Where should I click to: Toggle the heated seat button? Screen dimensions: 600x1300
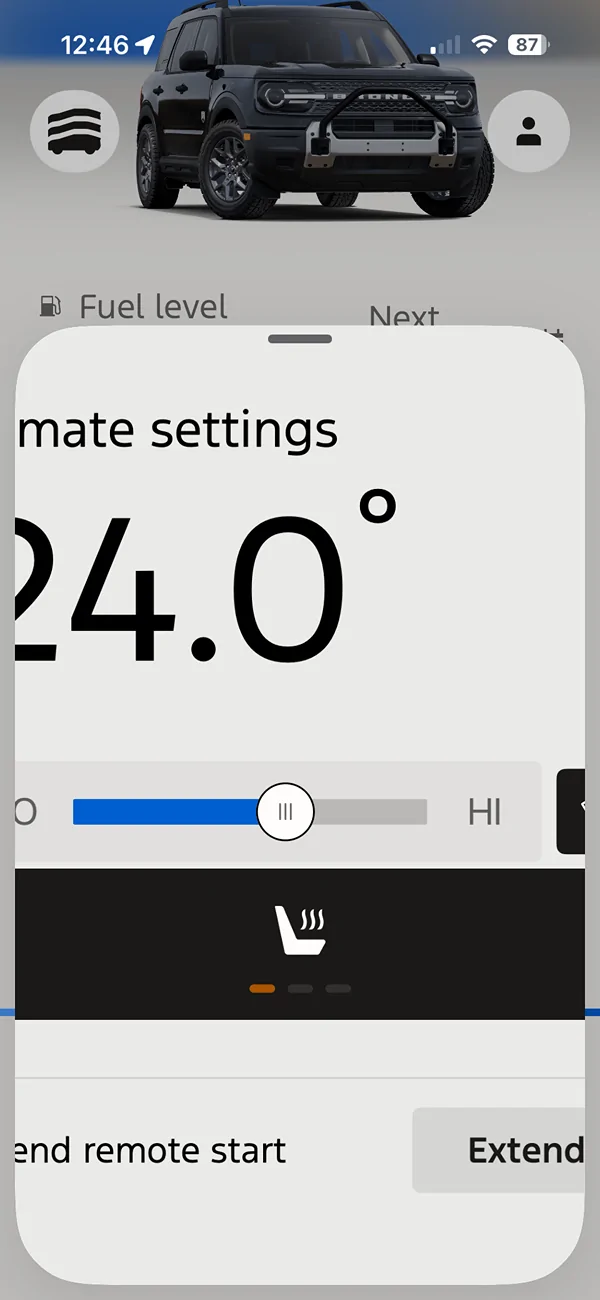pyautogui.click(x=301, y=930)
